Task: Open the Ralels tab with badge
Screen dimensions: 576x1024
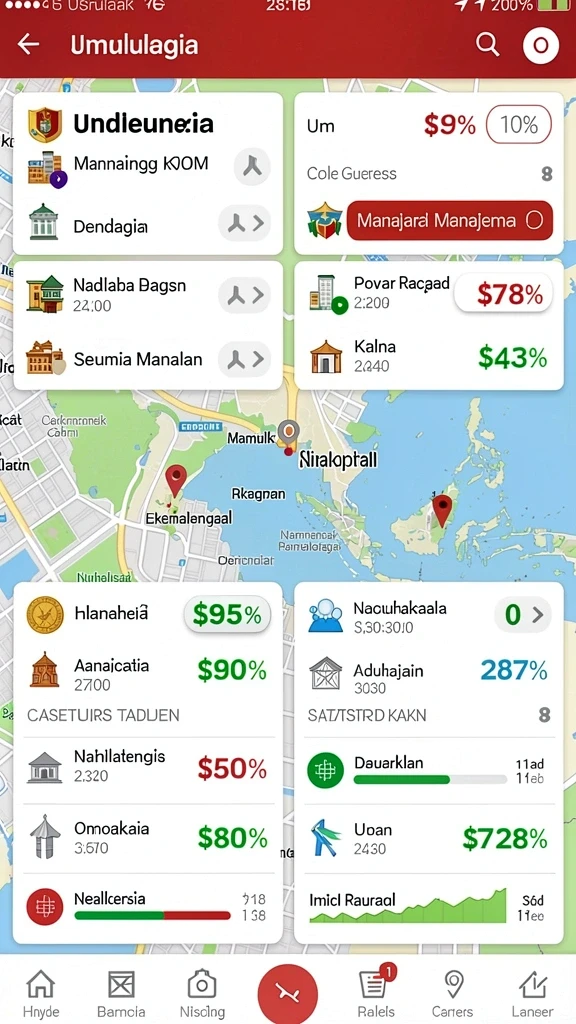Action: (376, 992)
